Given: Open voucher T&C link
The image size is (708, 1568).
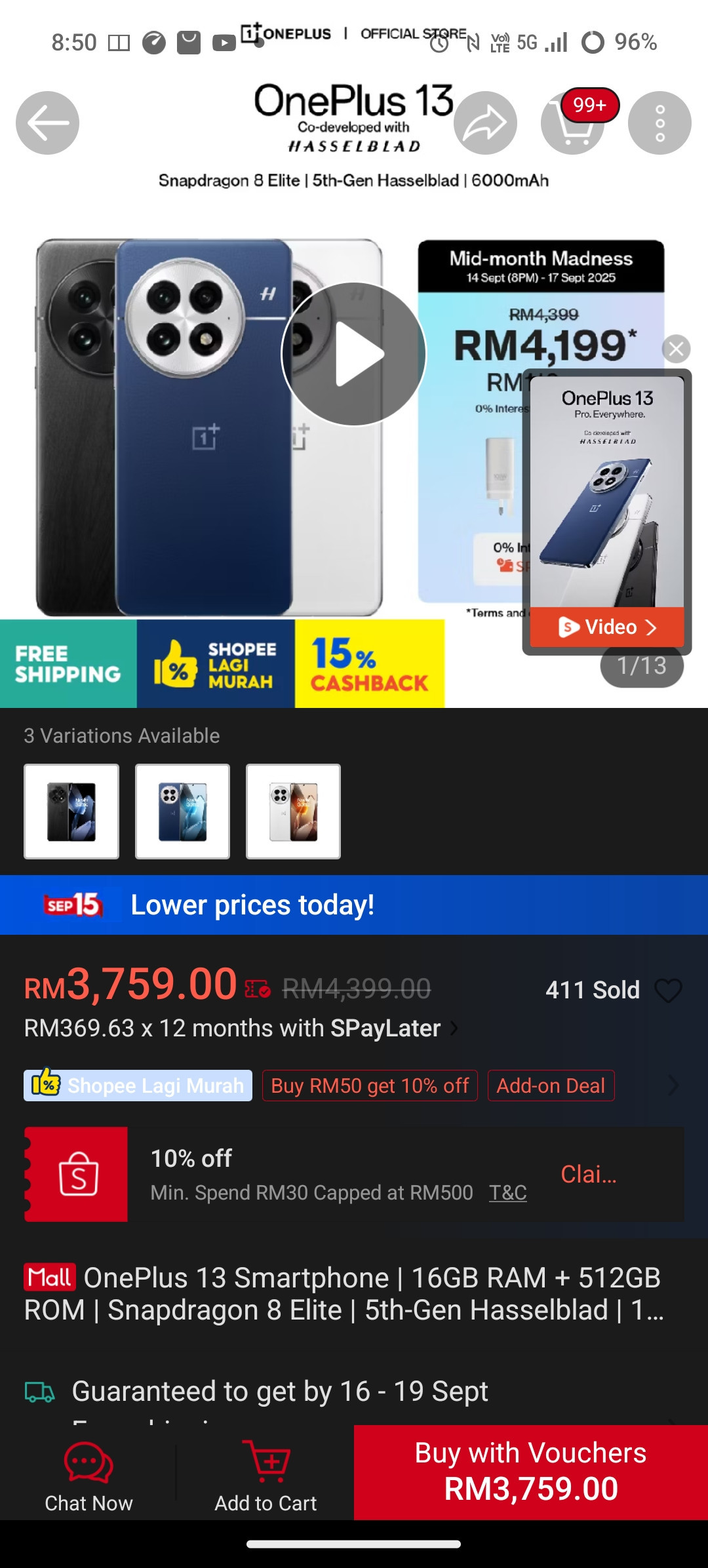Looking at the screenshot, I should tap(507, 1192).
